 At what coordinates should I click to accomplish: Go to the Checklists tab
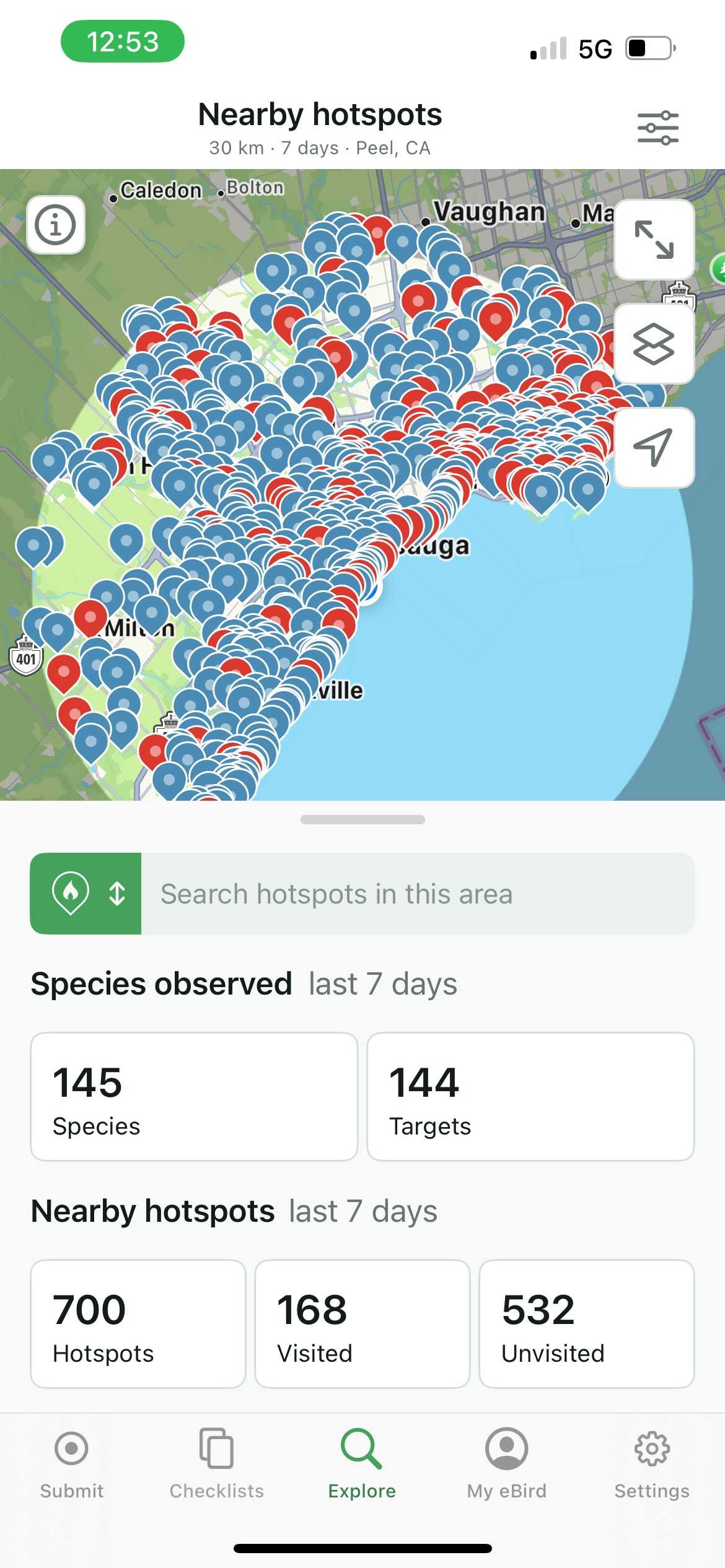(x=217, y=1463)
